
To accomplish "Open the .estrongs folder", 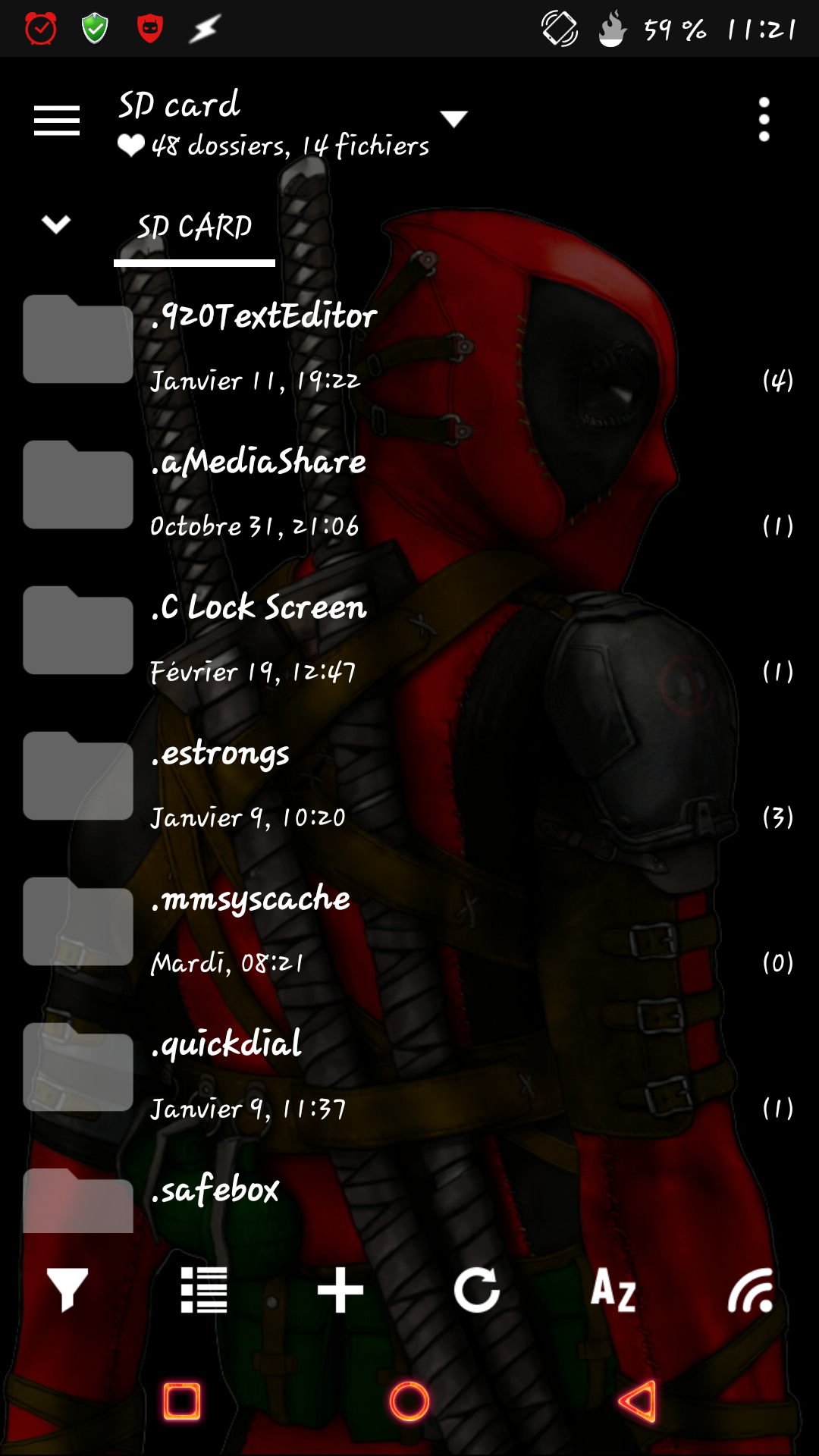I will pyautogui.click(x=409, y=782).
